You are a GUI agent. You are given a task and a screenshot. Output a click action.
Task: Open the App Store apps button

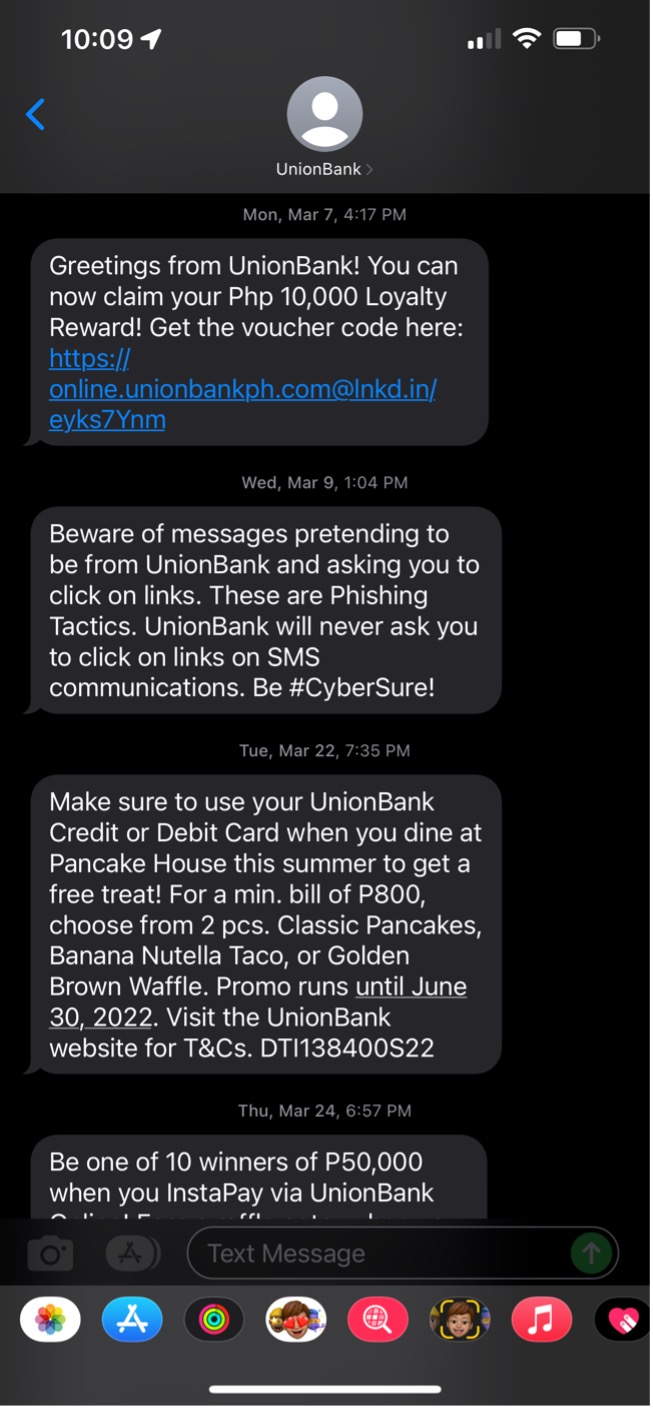132,1253
